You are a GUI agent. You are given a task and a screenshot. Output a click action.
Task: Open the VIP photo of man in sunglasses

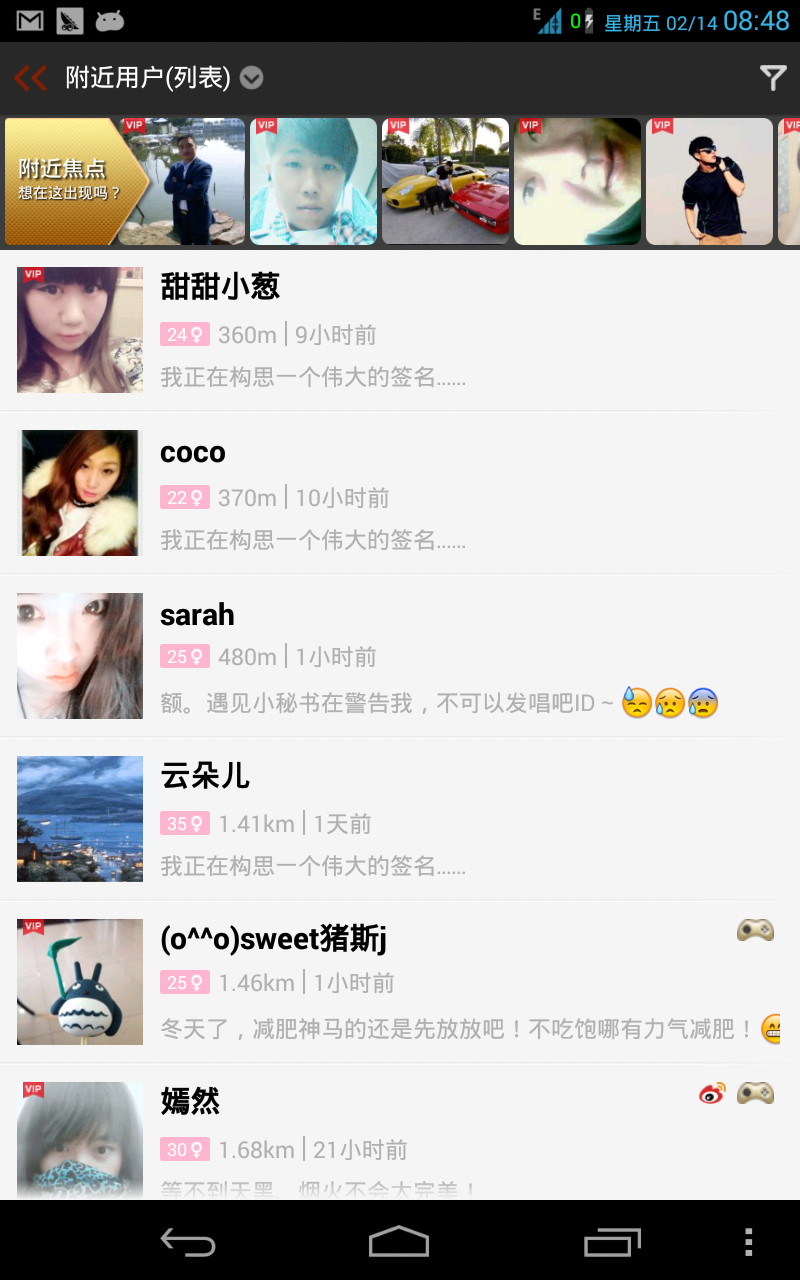pyautogui.click(x=709, y=181)
